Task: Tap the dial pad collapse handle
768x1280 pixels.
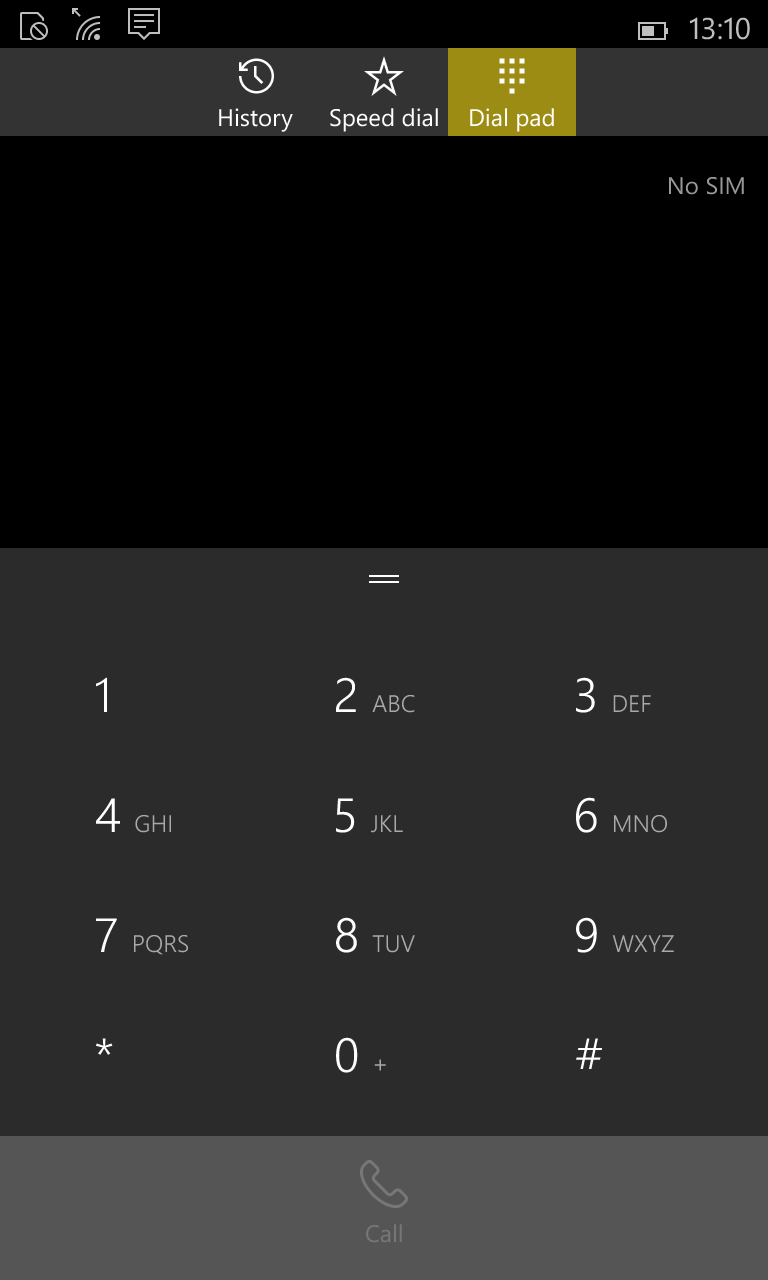Action: point(384,579)
